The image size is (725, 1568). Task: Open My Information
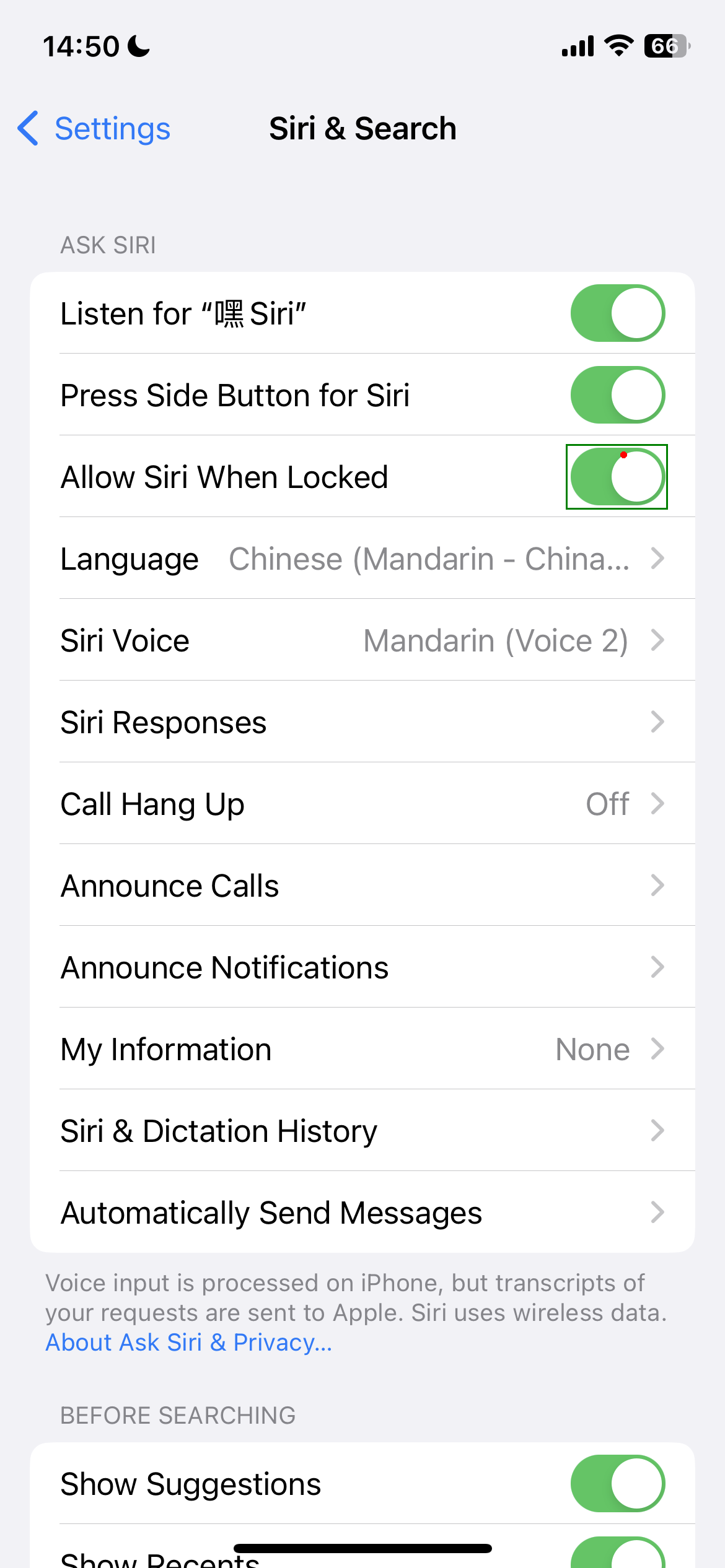362,1049
